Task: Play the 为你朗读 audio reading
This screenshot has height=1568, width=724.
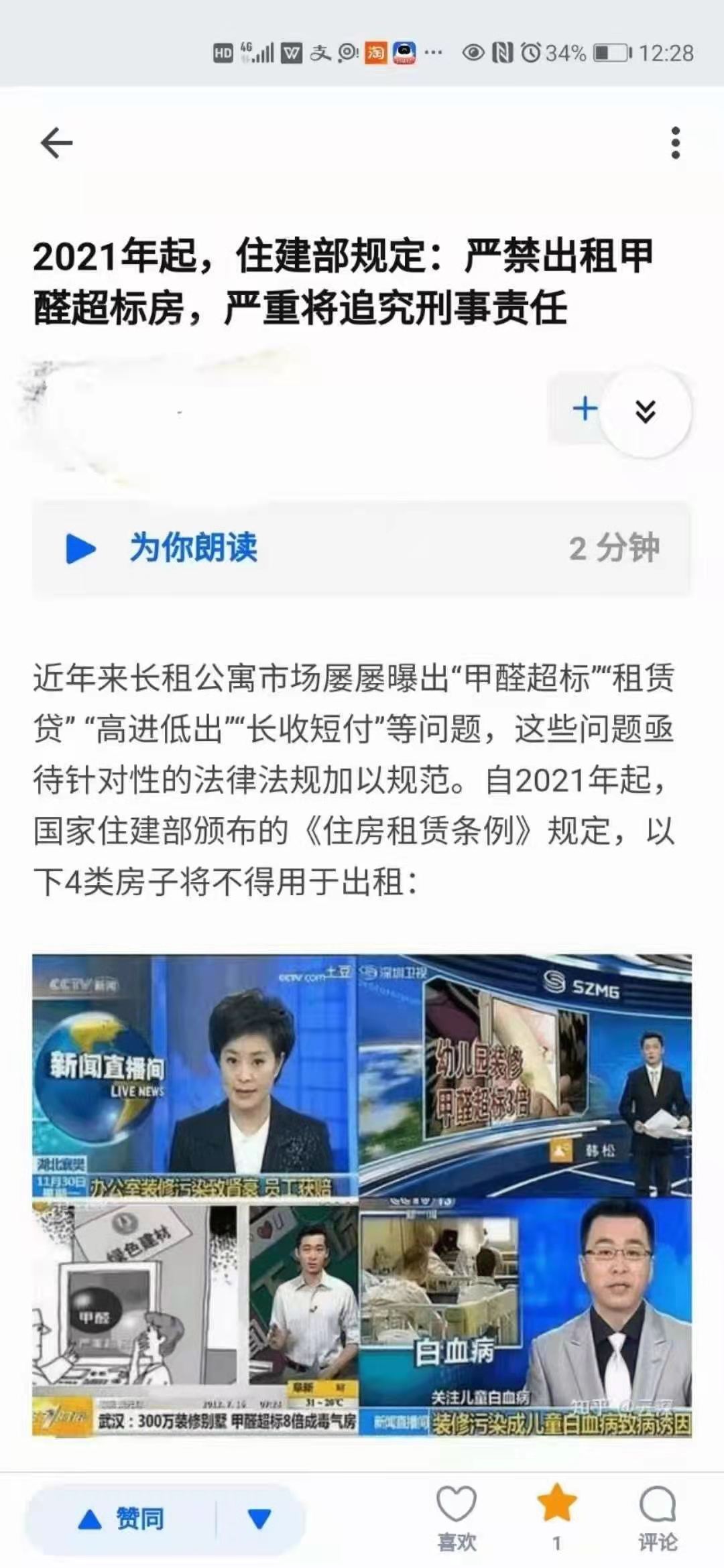Action: click(x=81, y=548)
